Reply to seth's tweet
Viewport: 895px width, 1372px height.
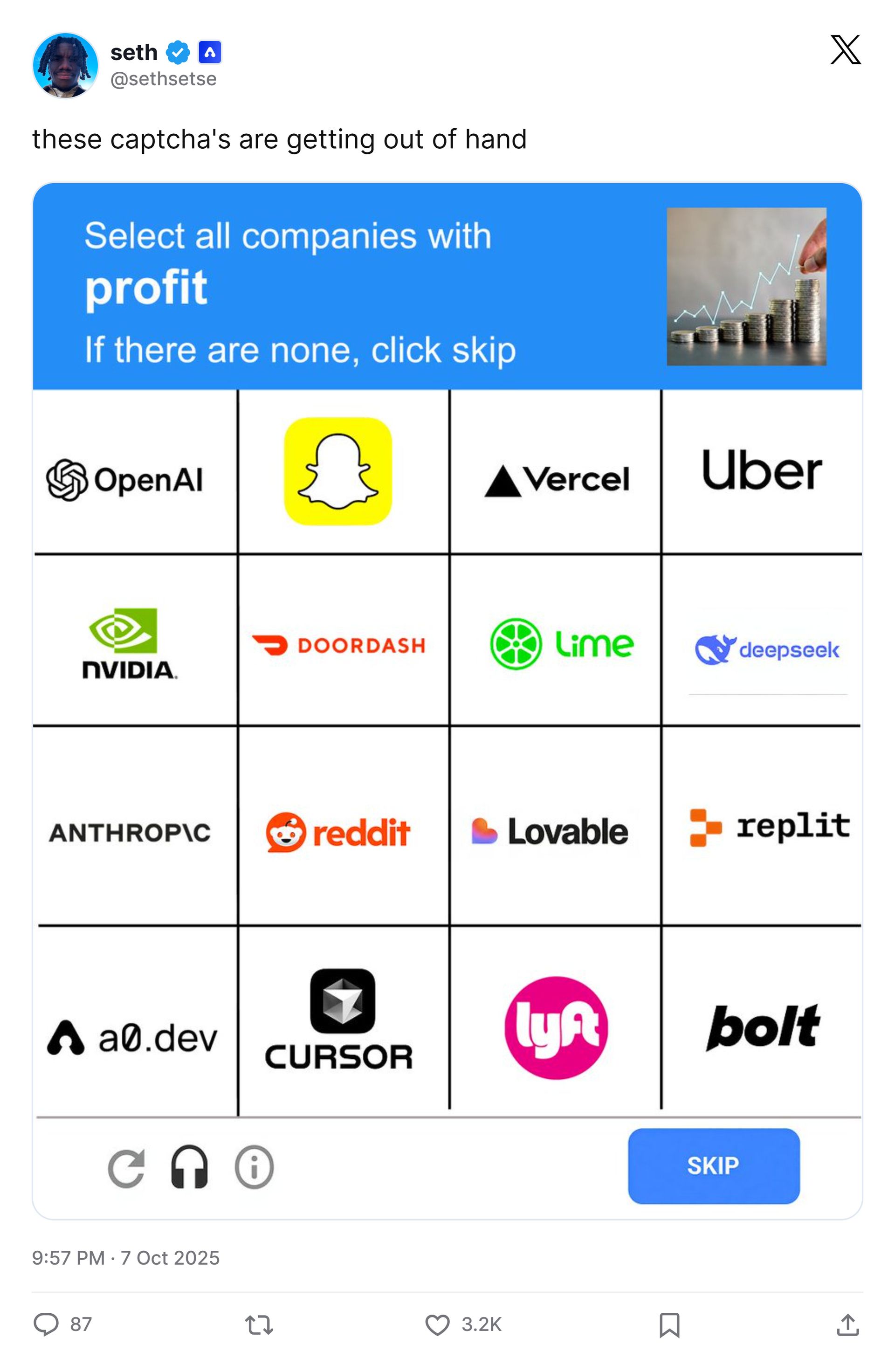(46, 1324)
